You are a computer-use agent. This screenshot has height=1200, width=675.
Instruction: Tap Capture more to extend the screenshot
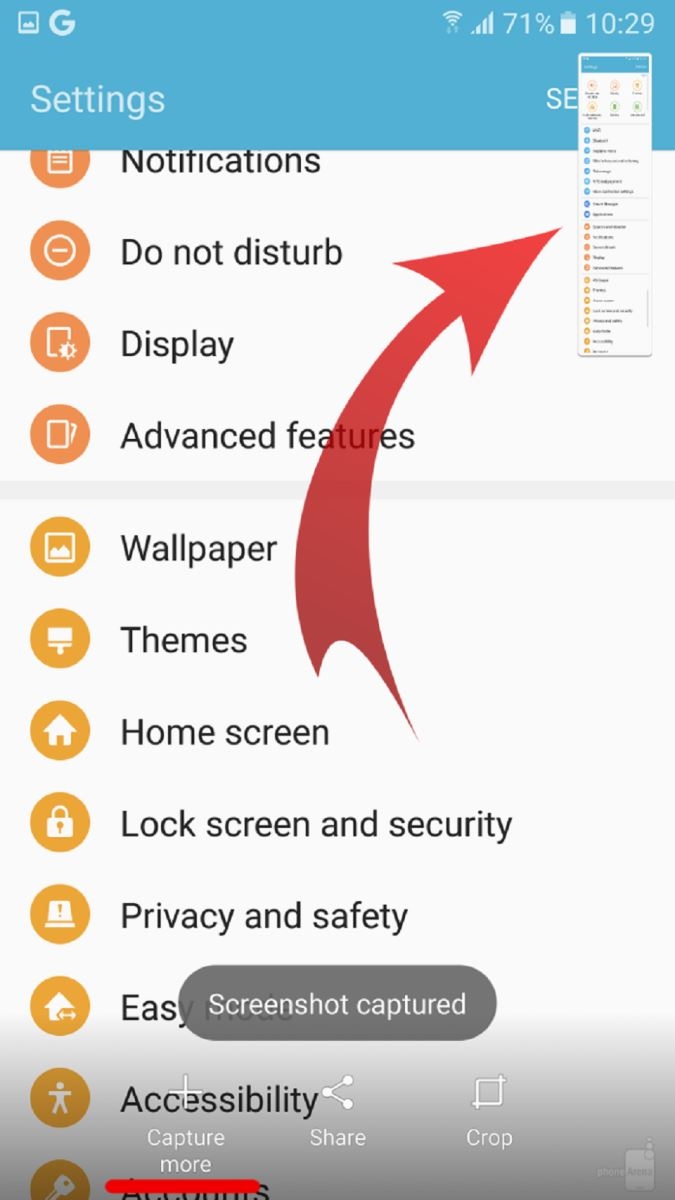pyautogui.click(x=186, y=1125)
